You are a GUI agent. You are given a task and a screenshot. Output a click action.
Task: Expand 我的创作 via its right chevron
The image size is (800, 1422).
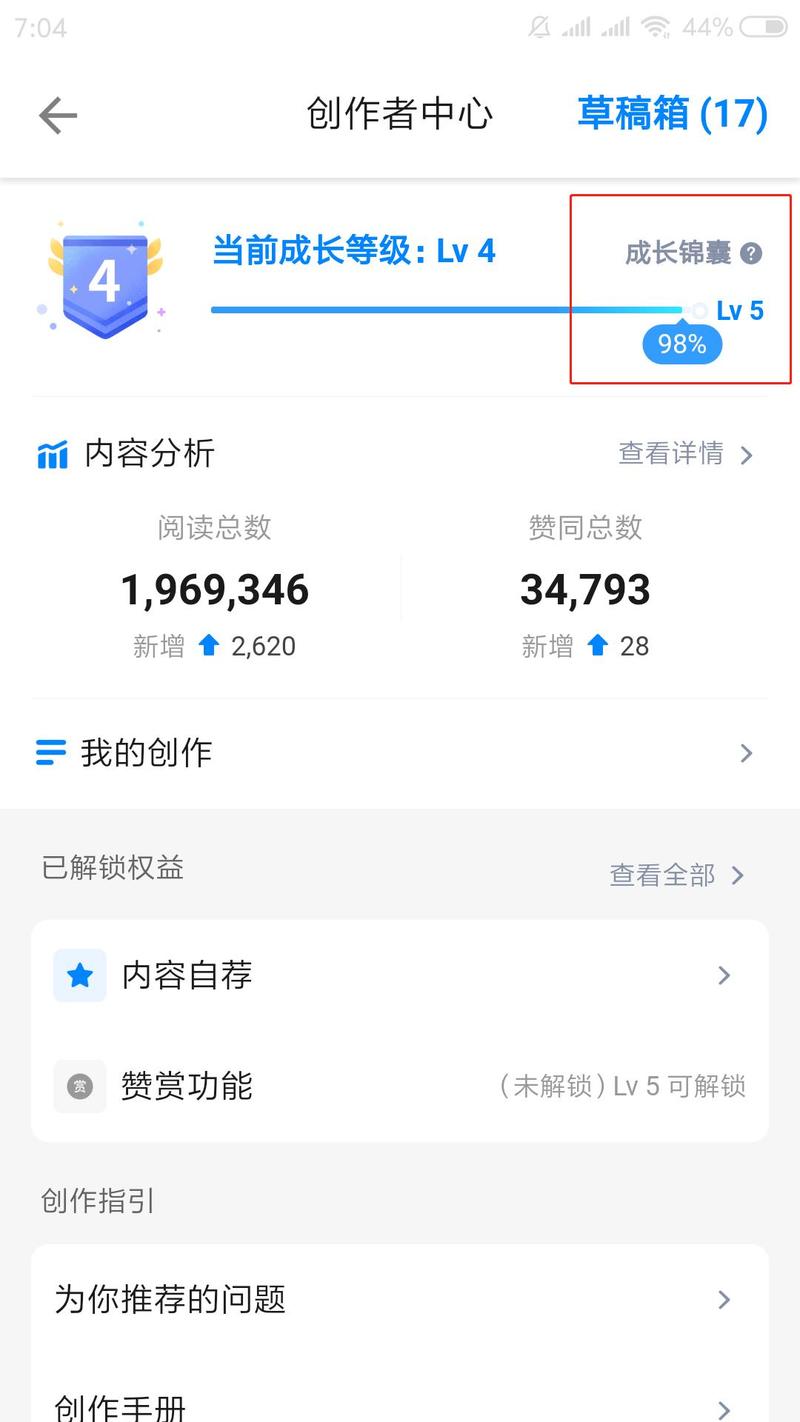point(745,752)
